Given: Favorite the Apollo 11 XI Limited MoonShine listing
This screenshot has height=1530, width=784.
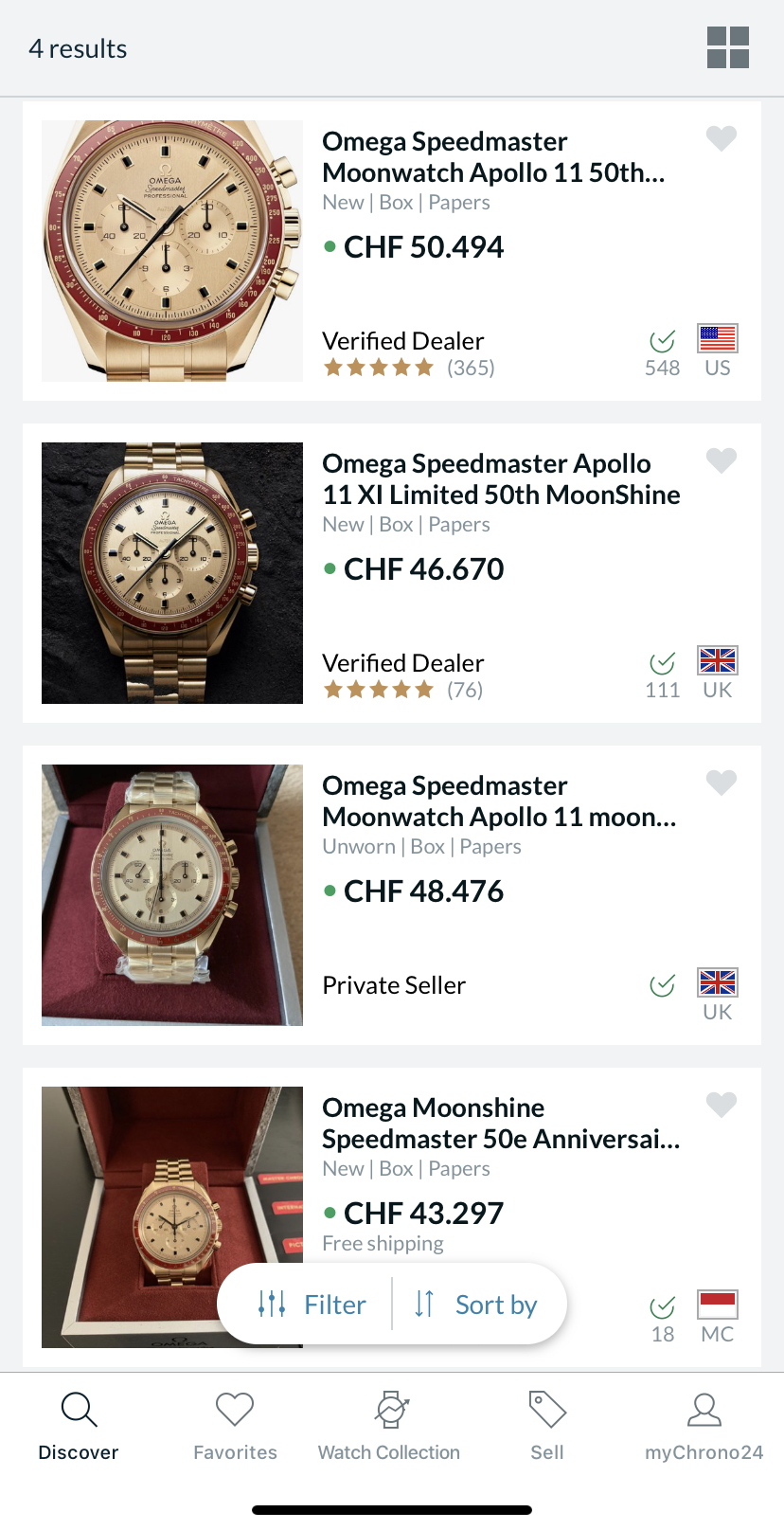Looking at the screenshot, I should [x=722, y=460].
